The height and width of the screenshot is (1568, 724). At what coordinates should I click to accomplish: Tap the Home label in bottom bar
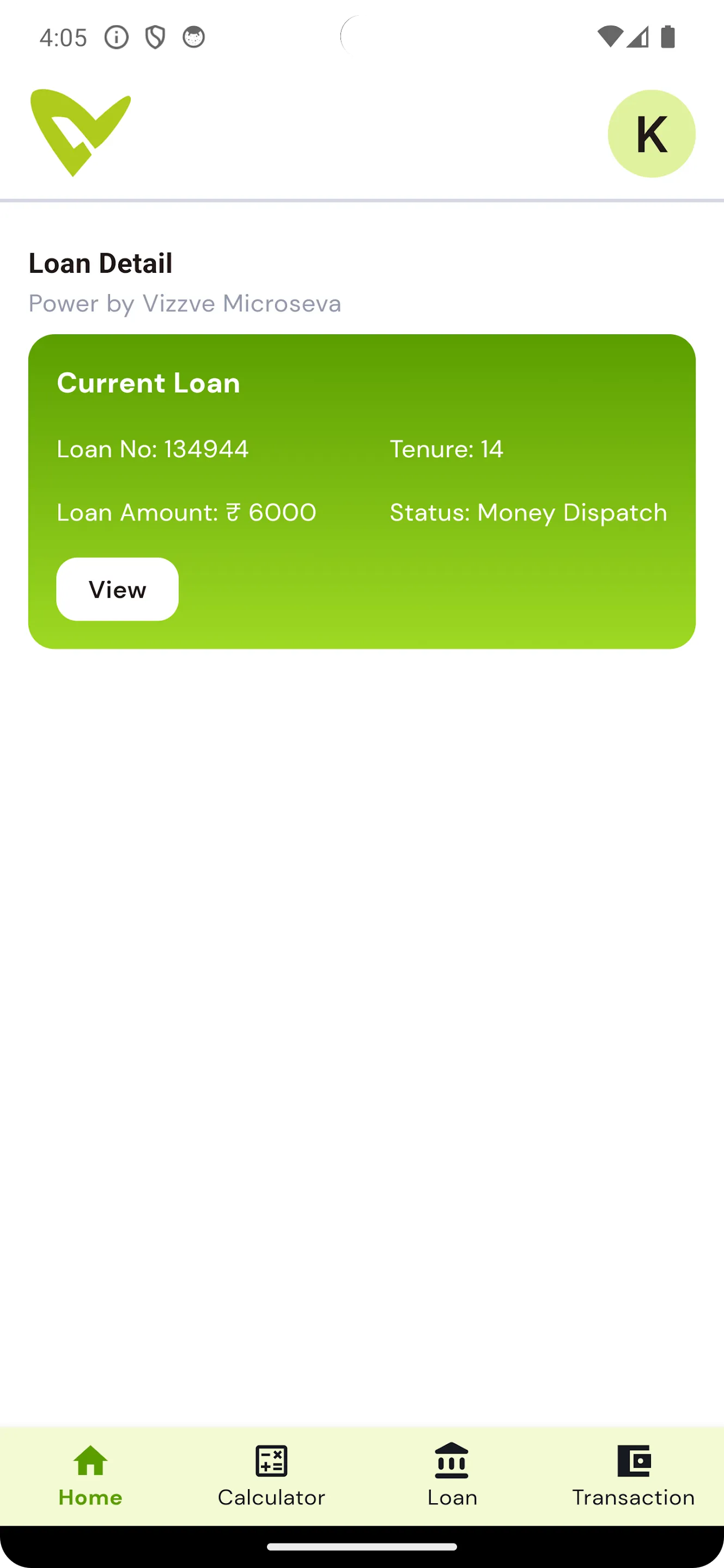(x=90, y=1498)
